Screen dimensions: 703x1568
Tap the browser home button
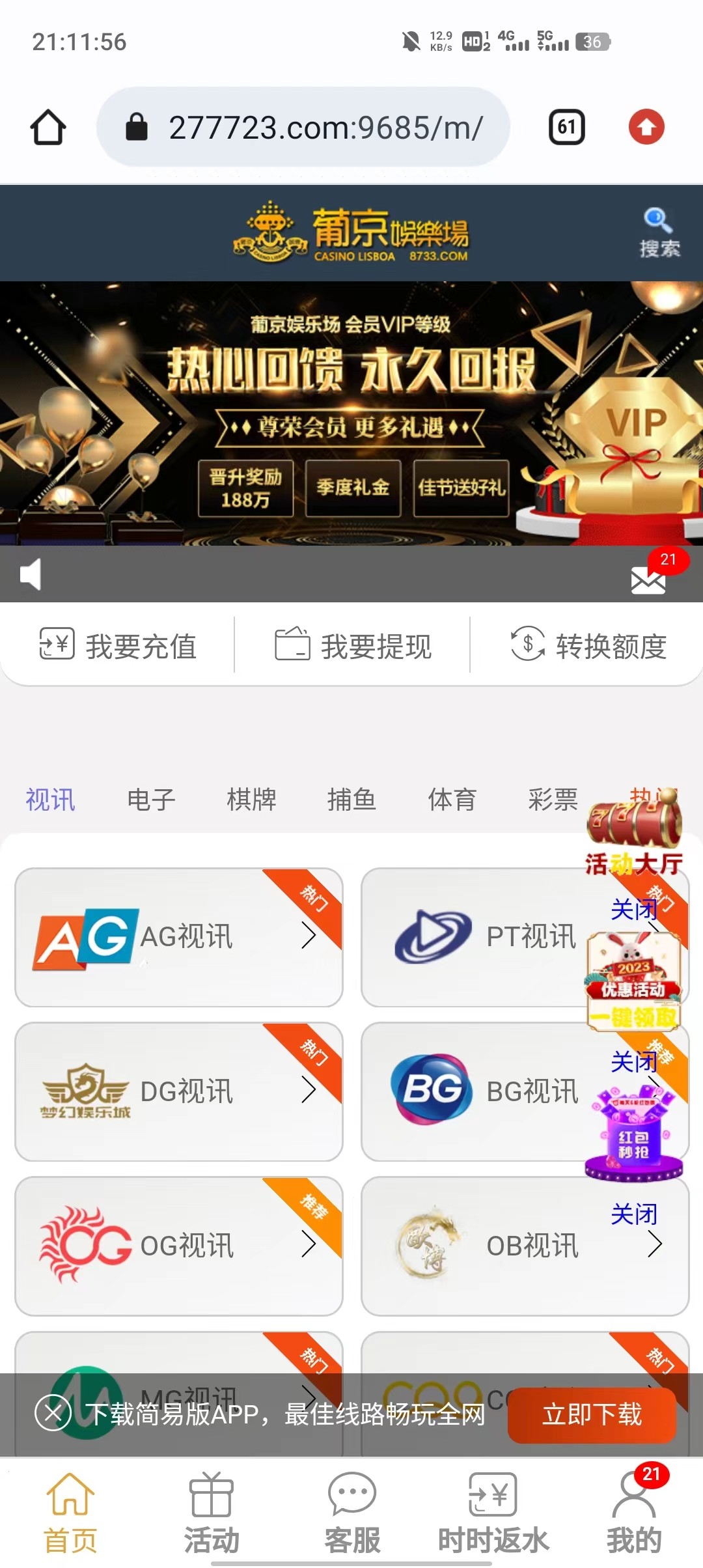(48, 127)
